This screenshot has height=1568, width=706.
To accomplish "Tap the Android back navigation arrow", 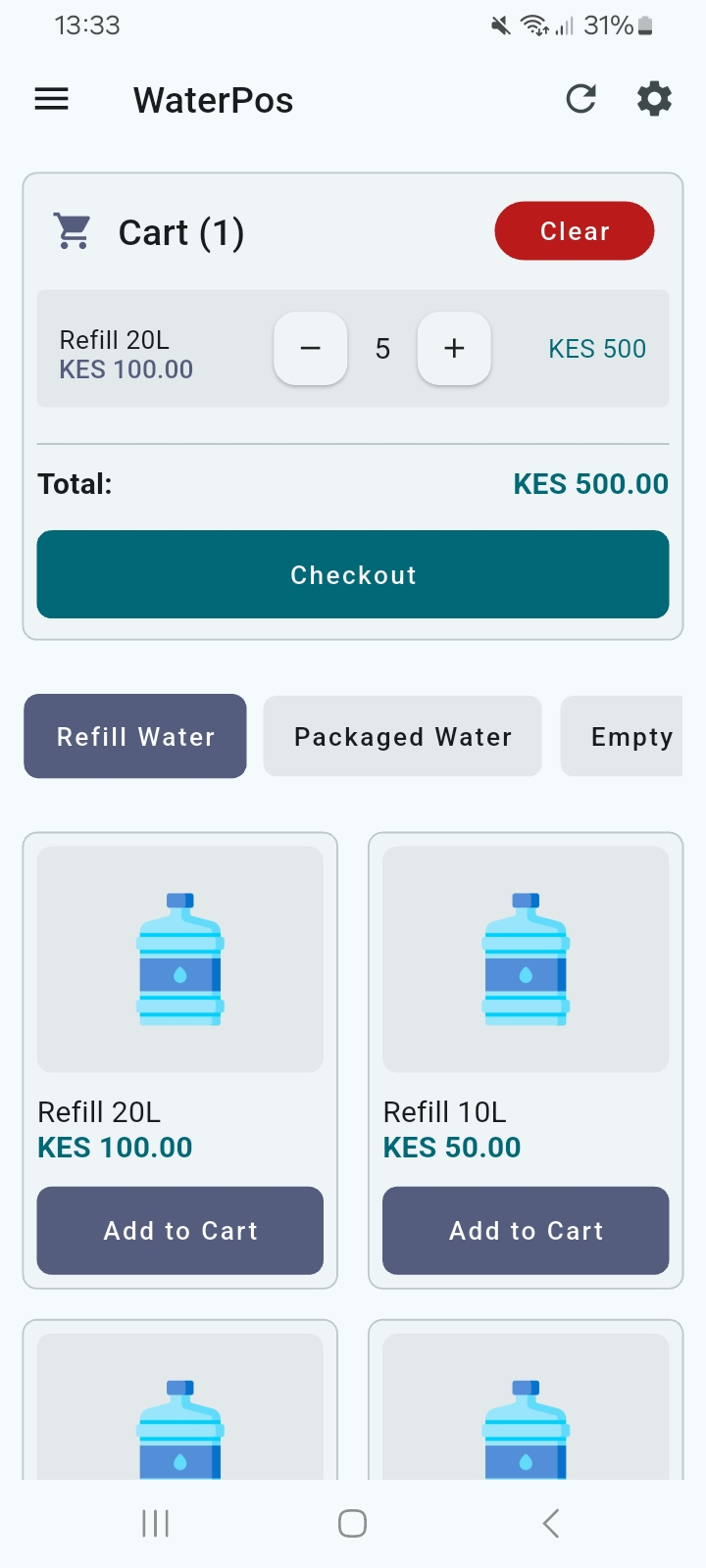I will 549,1523.
